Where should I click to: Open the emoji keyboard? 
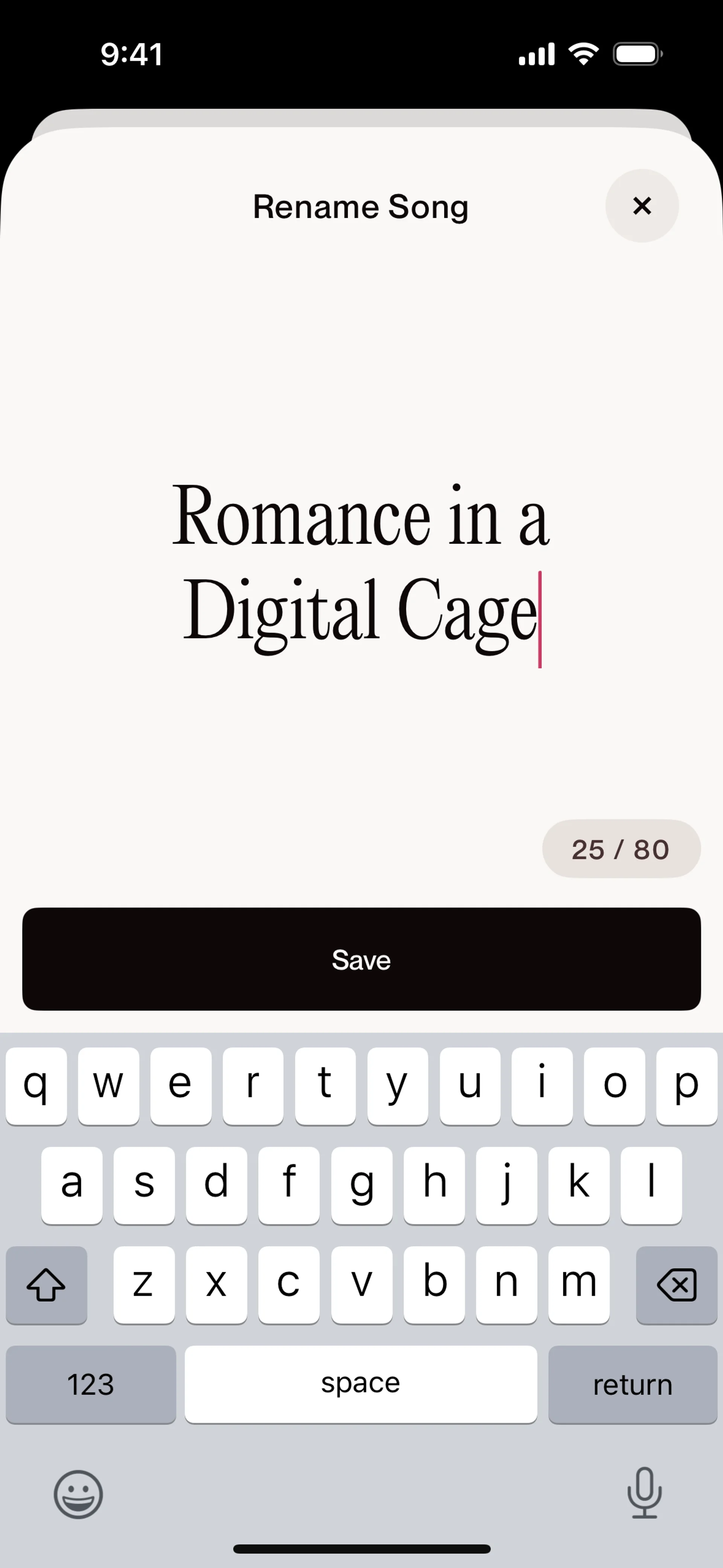tap(78, 1495)
